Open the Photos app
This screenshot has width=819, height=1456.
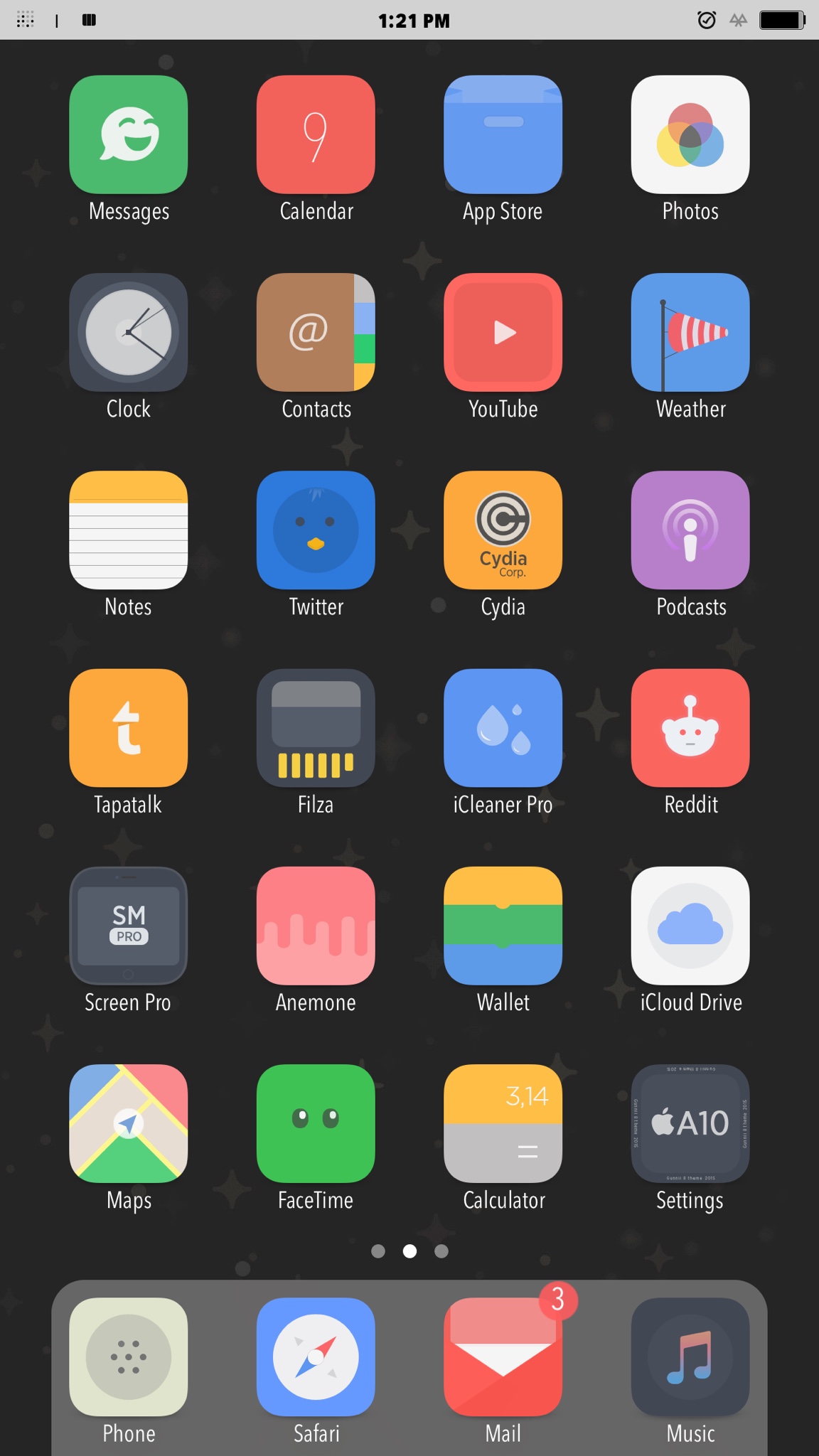(x=690, y=134)
